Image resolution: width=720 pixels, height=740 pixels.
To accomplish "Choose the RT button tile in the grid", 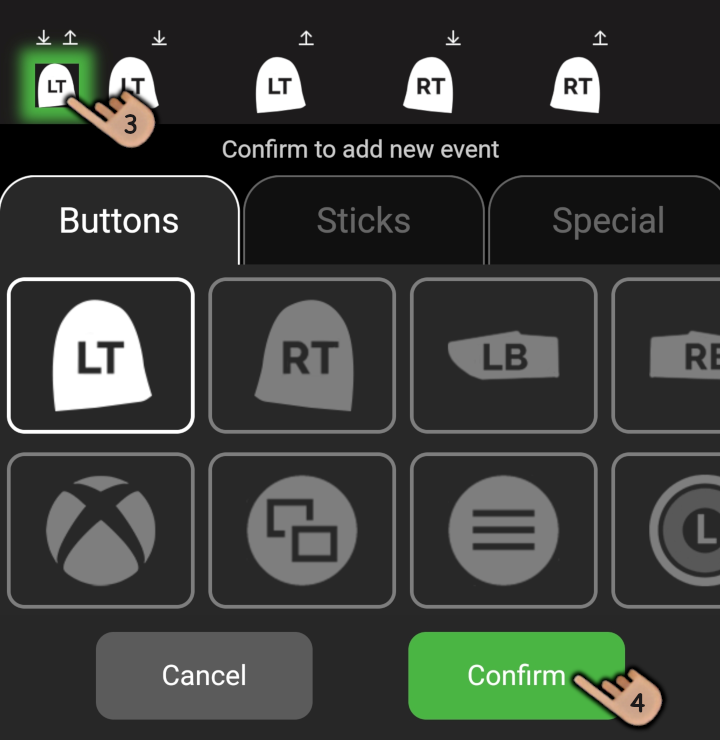I will pos(302,355).
